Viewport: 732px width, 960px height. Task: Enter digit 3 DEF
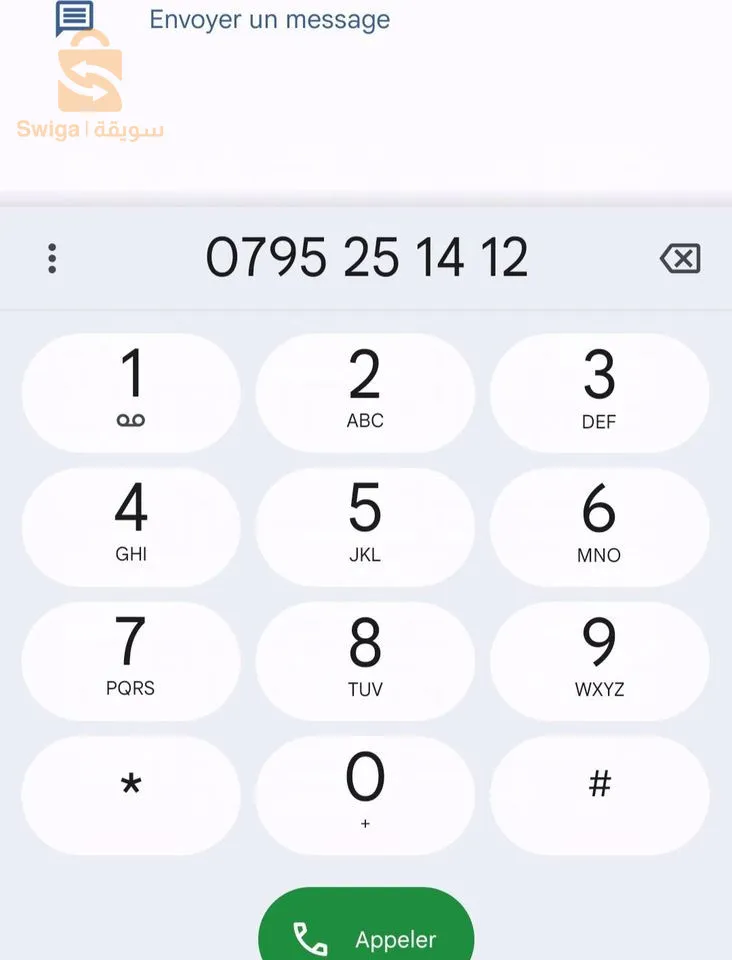pos(599,392)
